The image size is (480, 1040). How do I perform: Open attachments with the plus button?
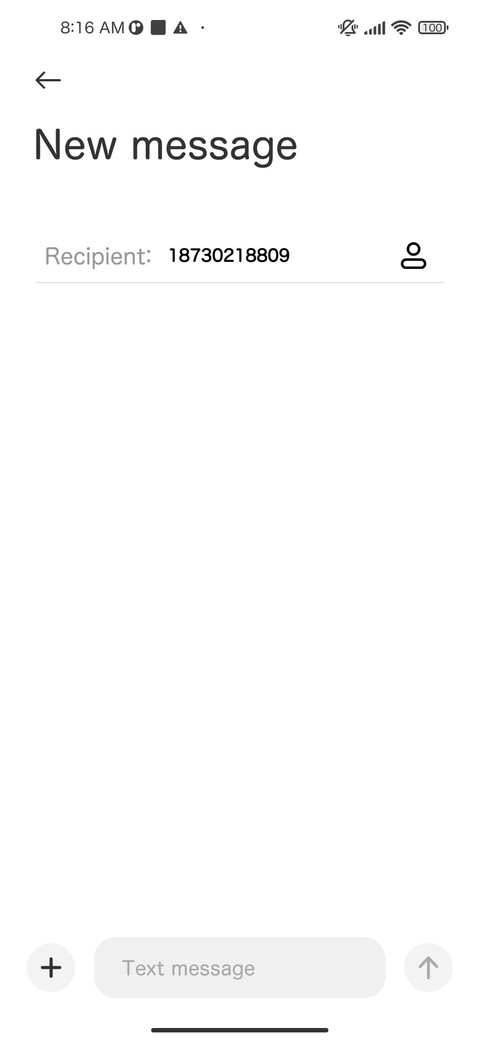click(51, 968)
